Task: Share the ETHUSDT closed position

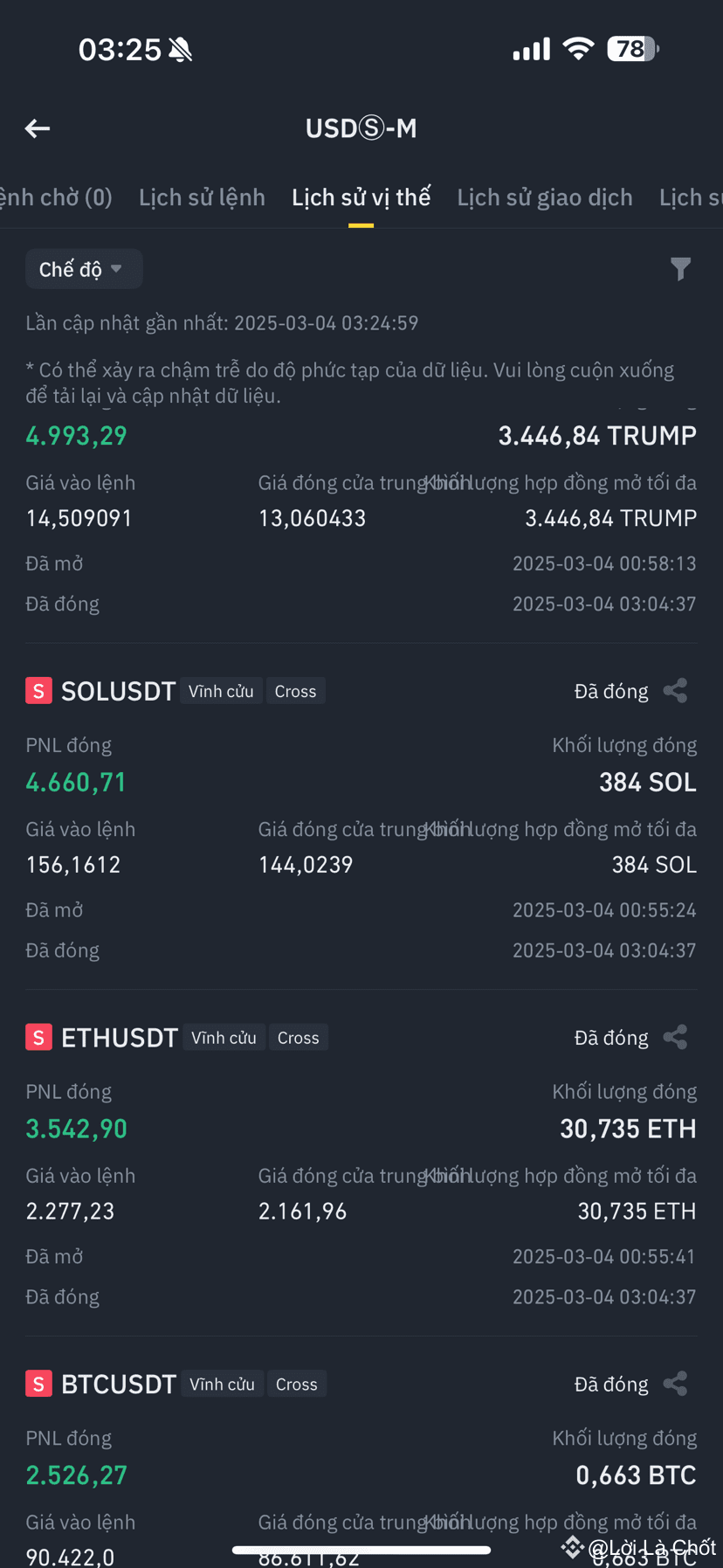Action: click(675, 1037)
